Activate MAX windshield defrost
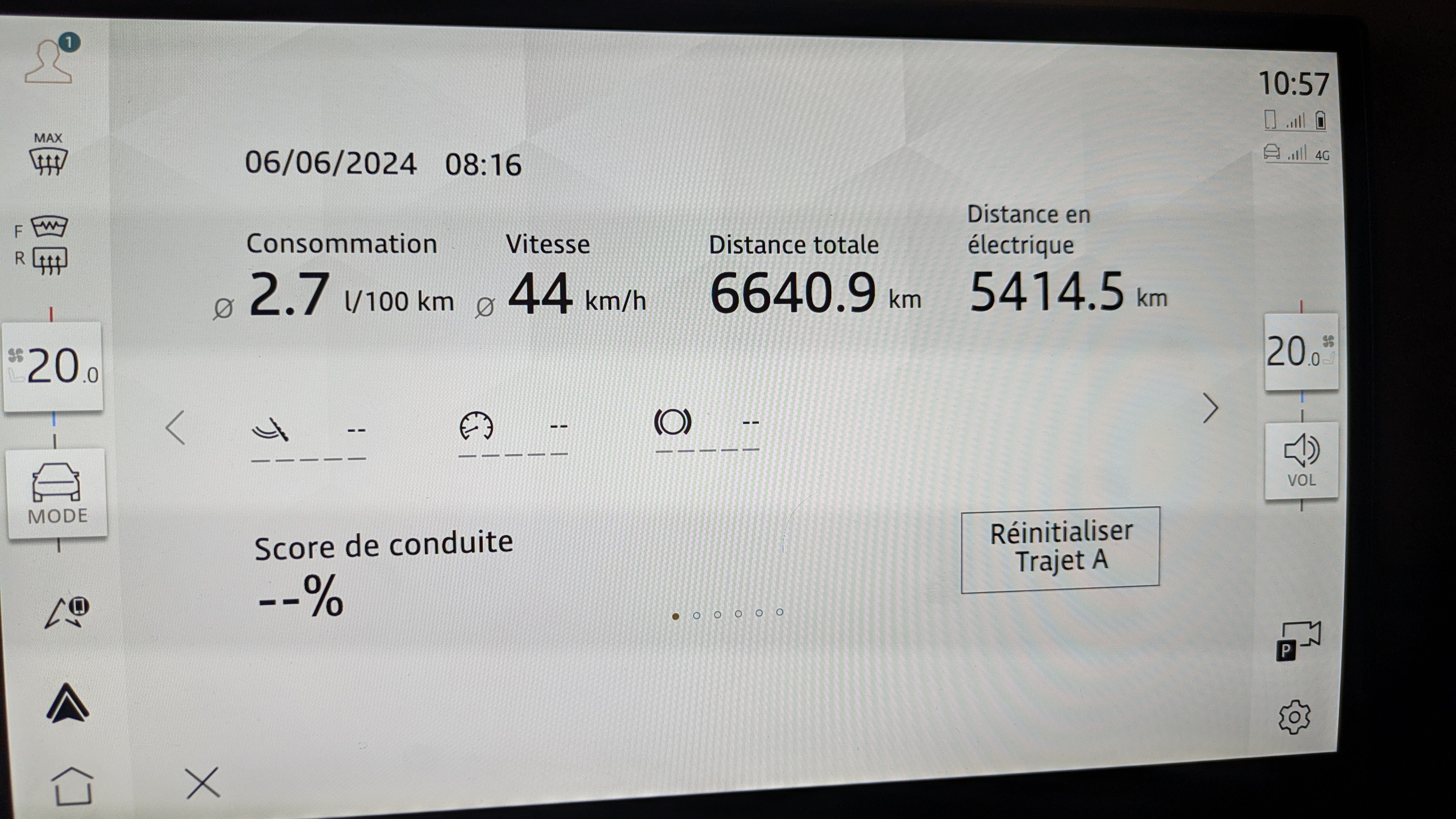This screenshot has height=819, width=1456. click(48, 154)
